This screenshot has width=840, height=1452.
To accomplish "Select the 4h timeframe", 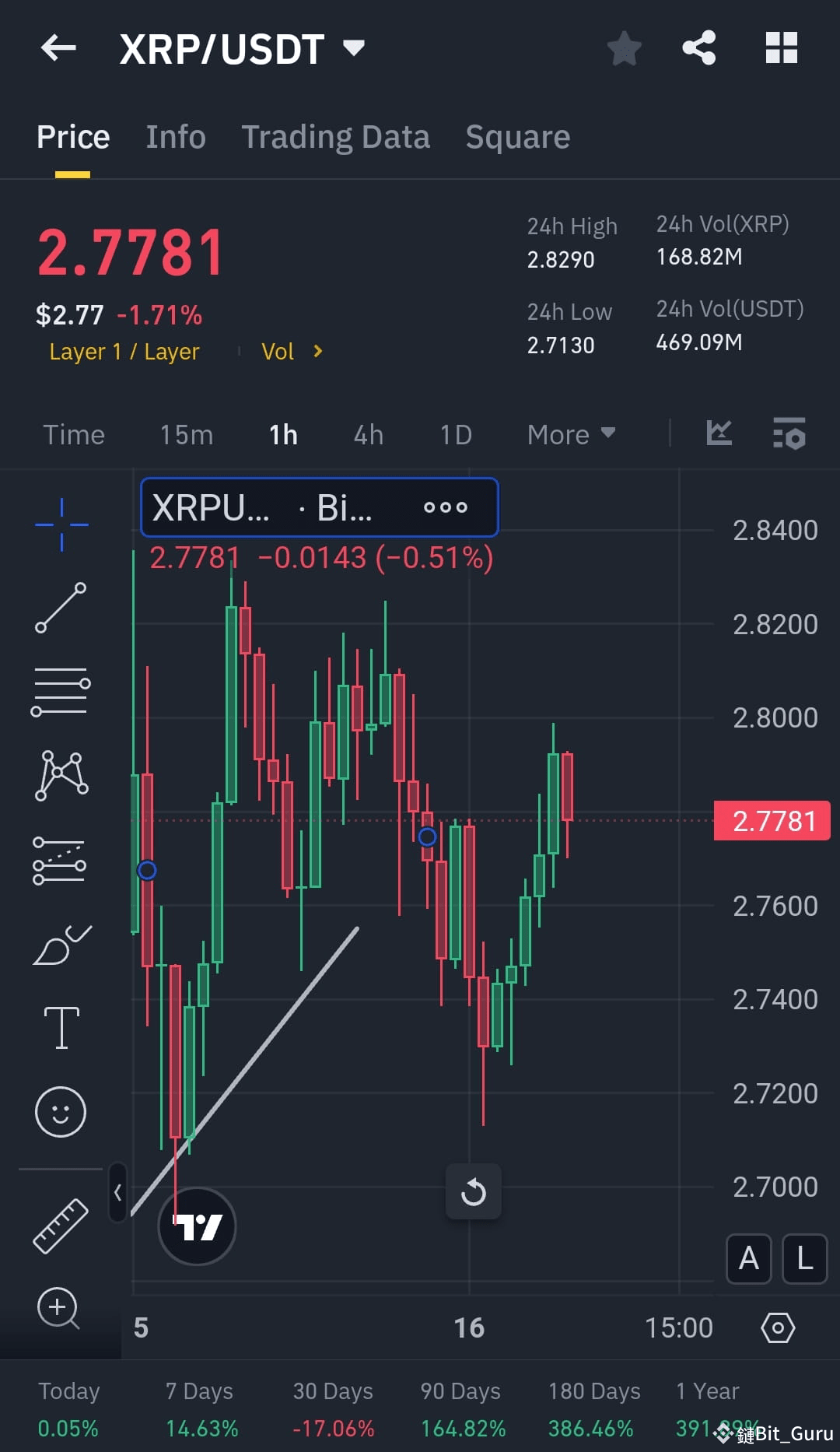I will (368, 435).
